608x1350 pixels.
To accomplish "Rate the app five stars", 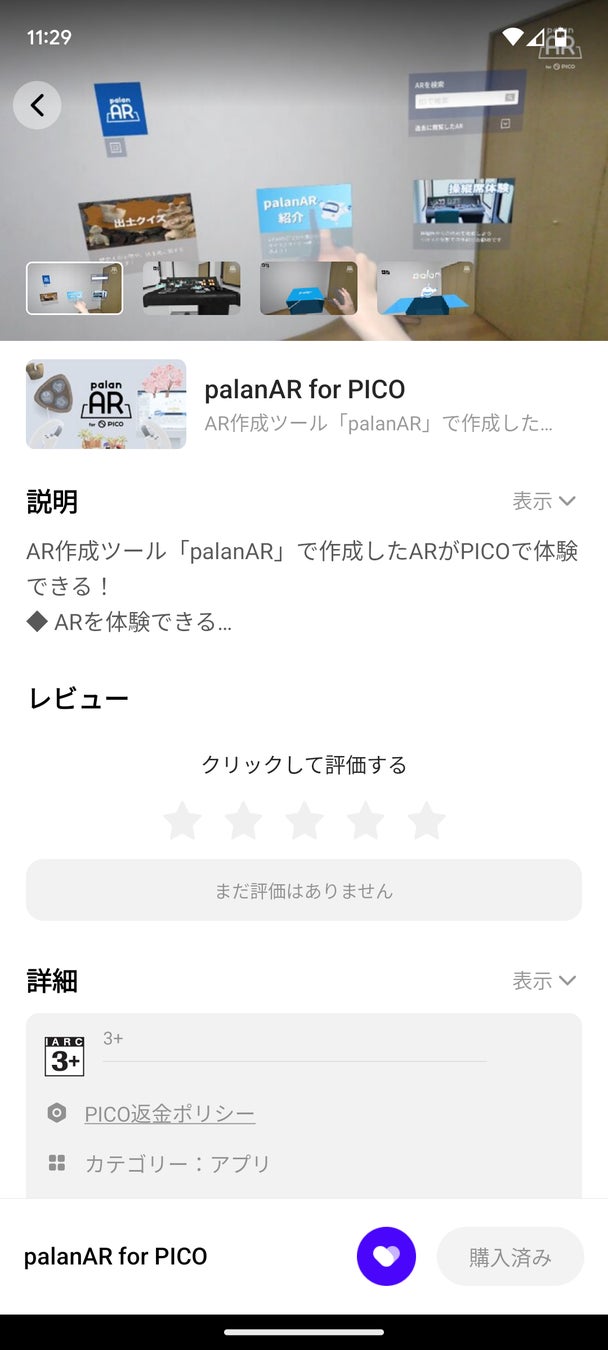I will click(x=426, y=821).
